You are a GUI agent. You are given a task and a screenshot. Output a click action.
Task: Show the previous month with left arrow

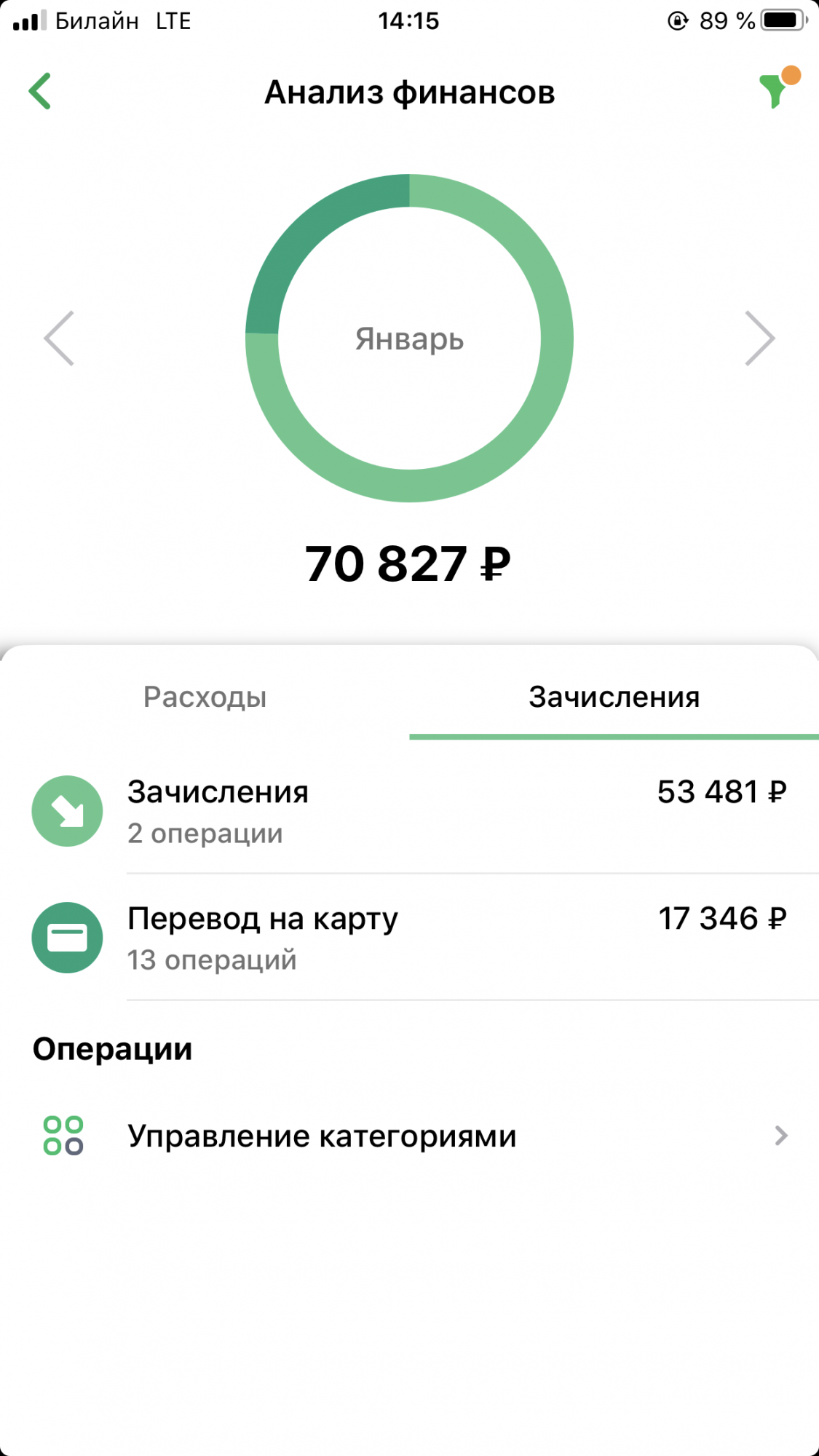pyautogui.click(x=59, y=339)
